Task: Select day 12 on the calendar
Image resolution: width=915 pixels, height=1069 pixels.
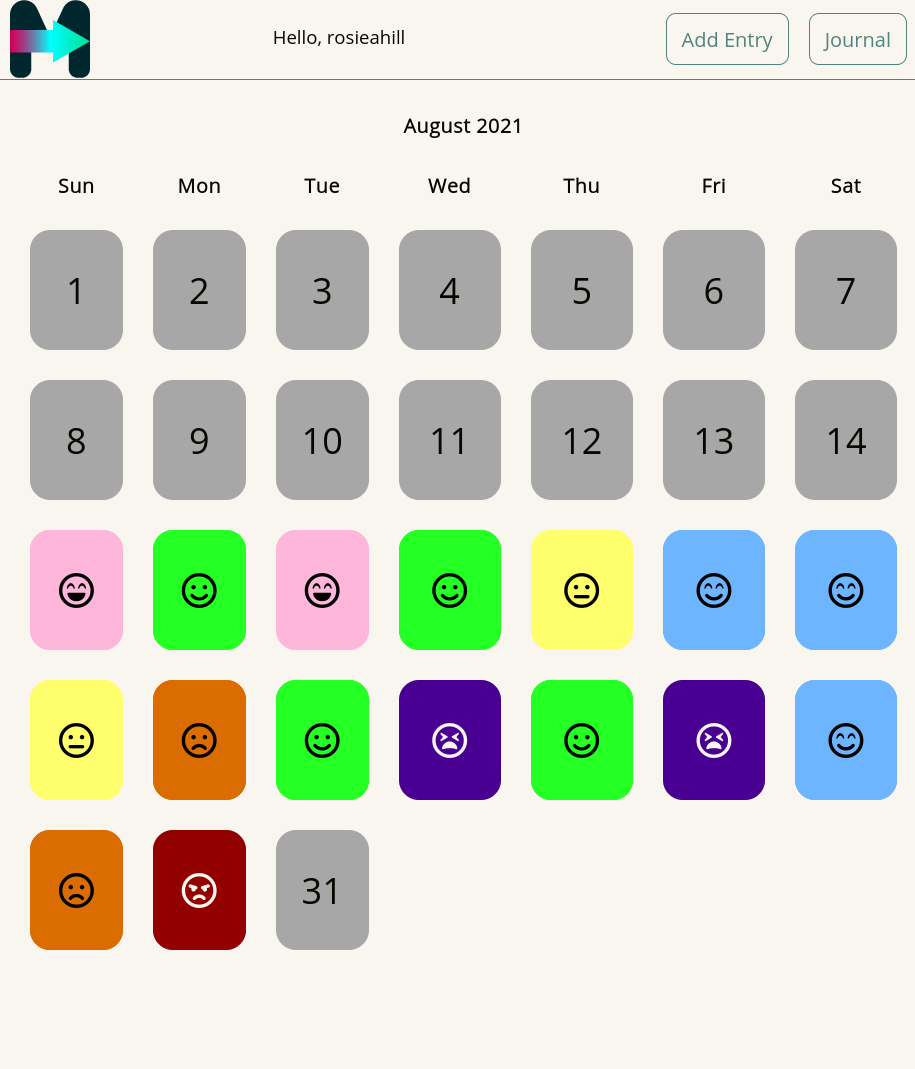Action: point(581,440)
